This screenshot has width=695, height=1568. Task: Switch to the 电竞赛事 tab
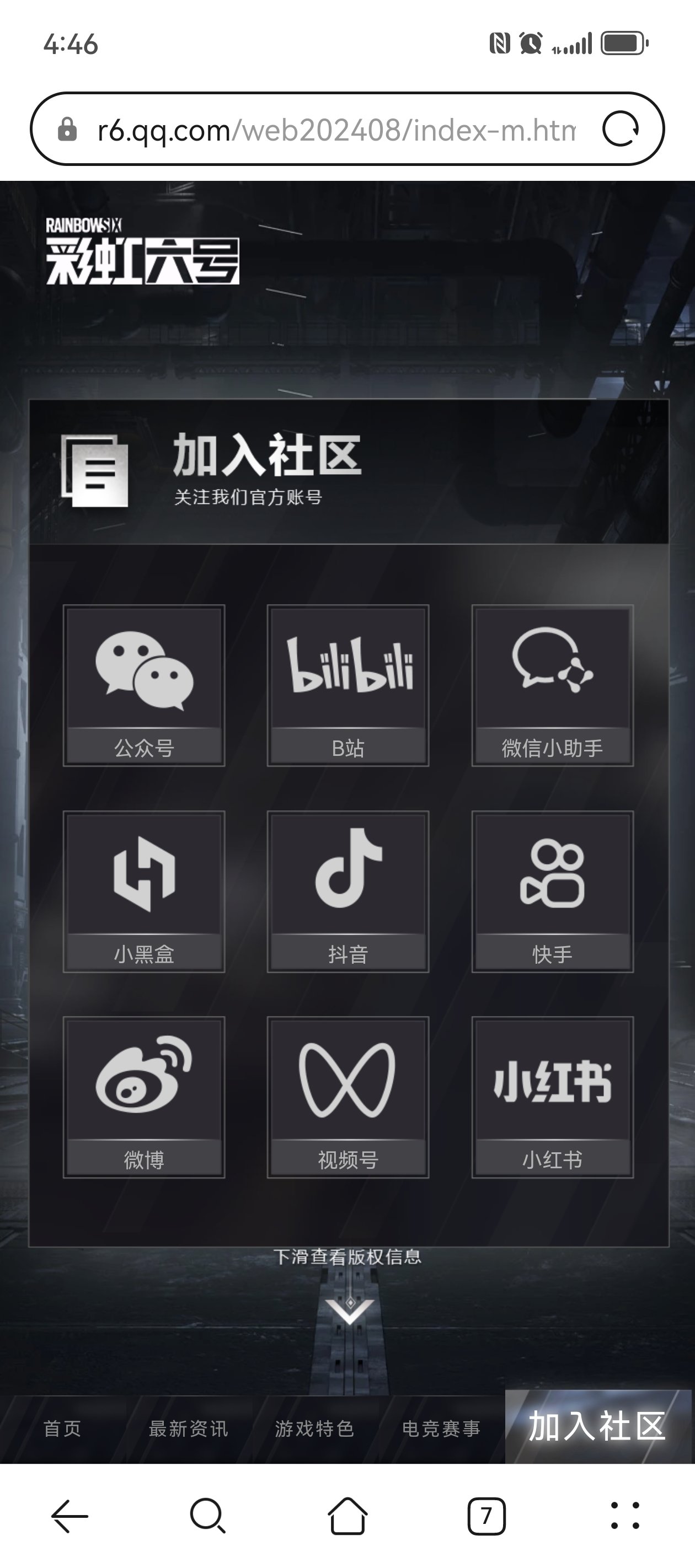point(441,1429)
